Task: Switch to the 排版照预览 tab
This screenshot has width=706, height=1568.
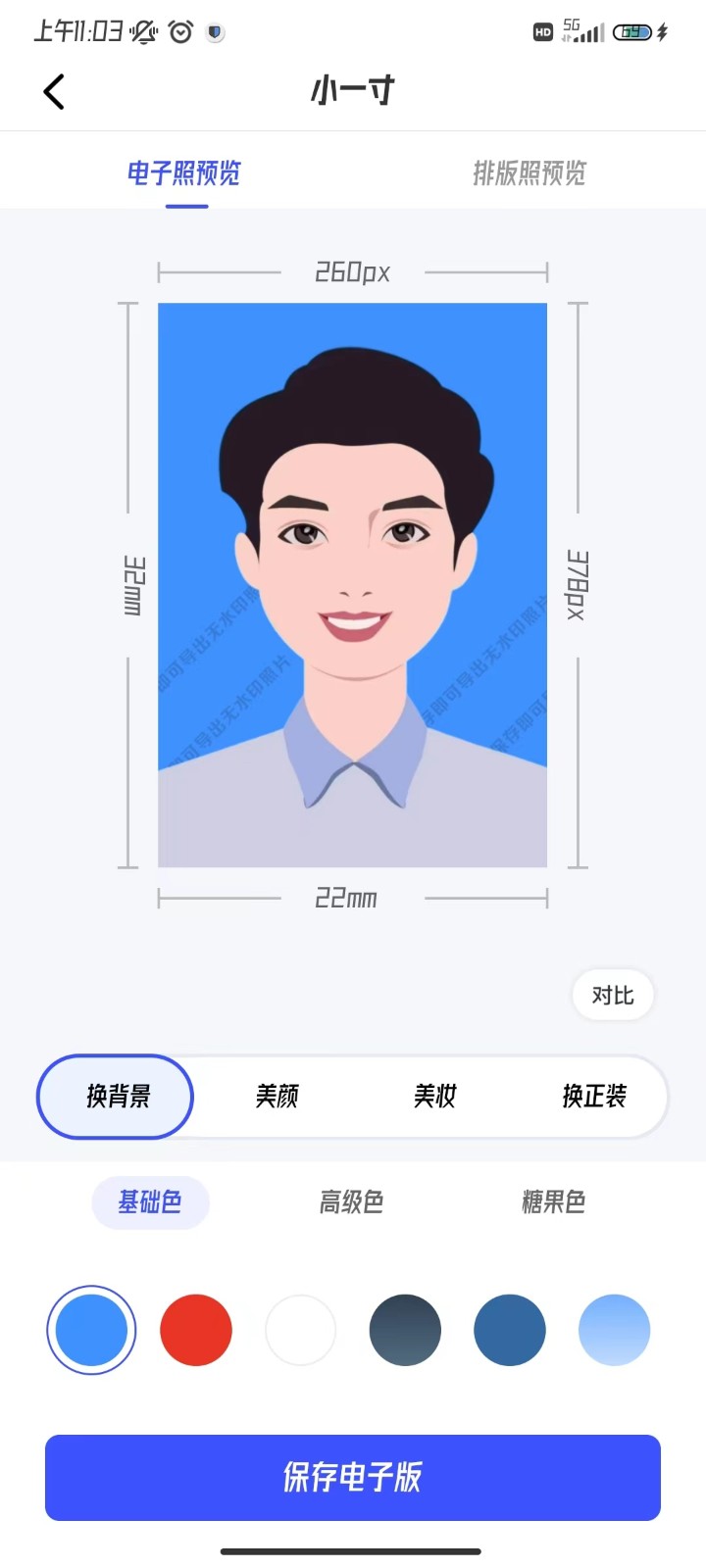Action: pos(528,173)
